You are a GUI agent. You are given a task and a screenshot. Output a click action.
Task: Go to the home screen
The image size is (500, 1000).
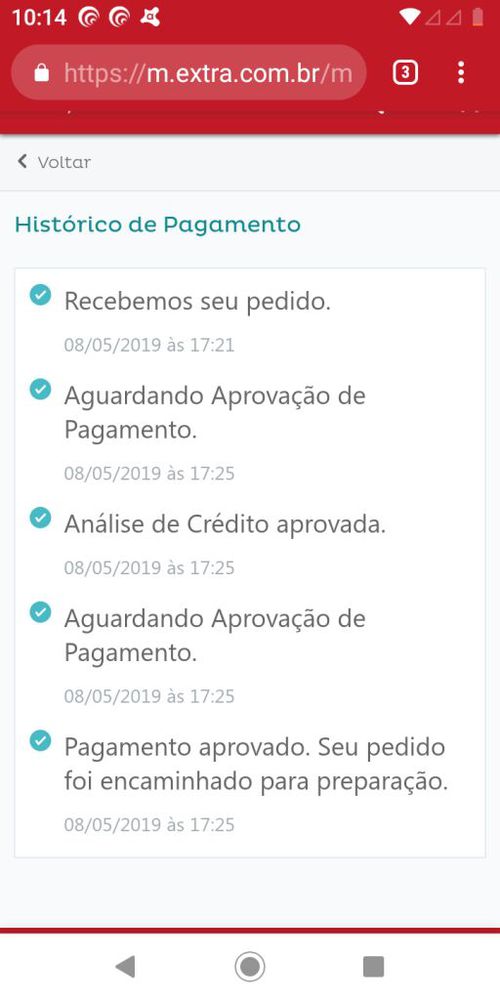tap(250, 967)
